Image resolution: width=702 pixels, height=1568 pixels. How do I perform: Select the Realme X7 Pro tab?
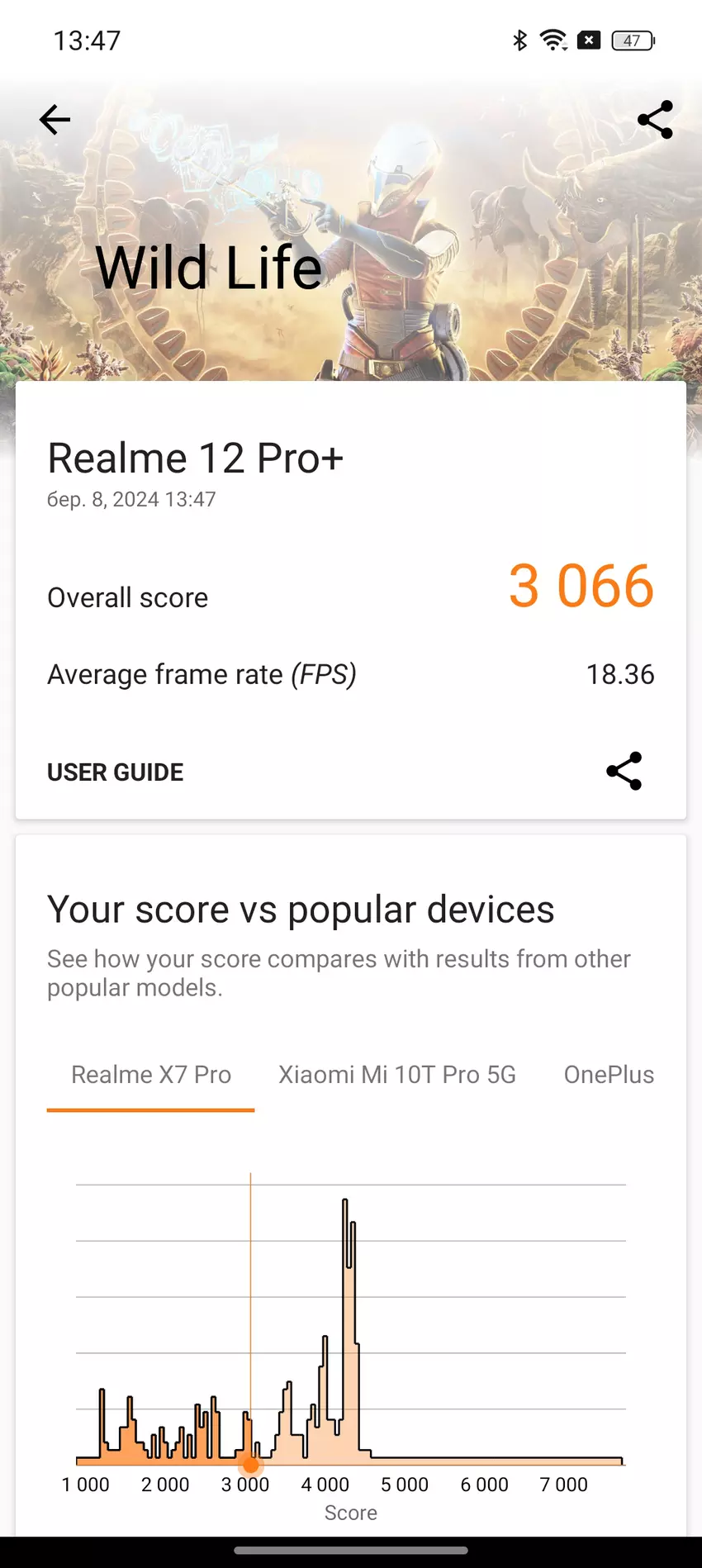coord(150,1074)
